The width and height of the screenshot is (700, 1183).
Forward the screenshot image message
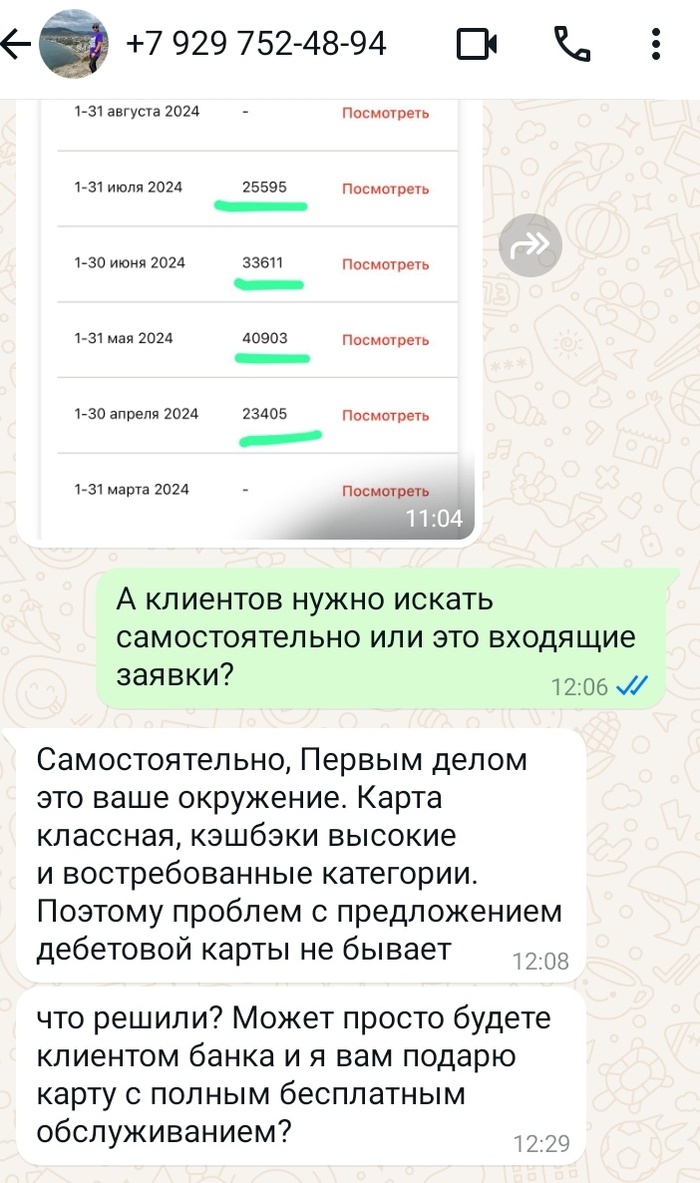(x=529, y=245)
